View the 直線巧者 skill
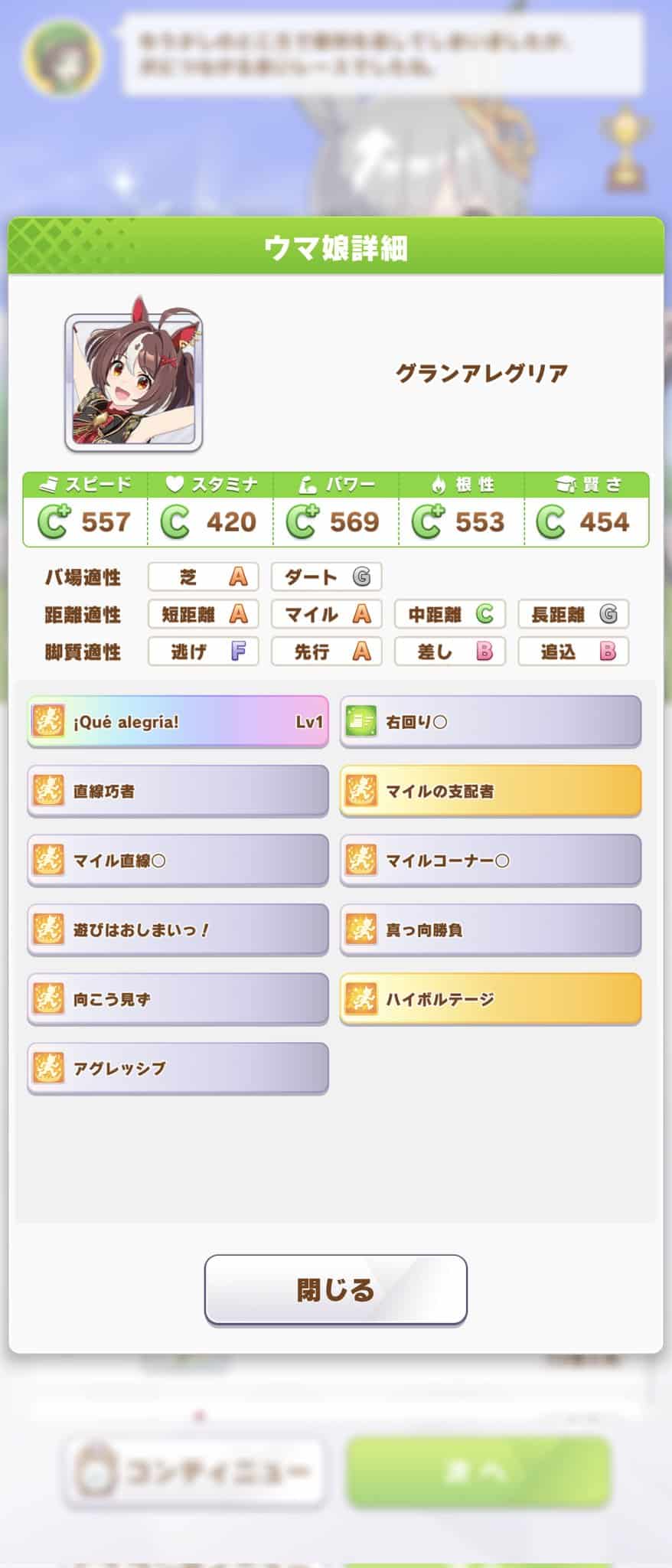 [178, 791]
